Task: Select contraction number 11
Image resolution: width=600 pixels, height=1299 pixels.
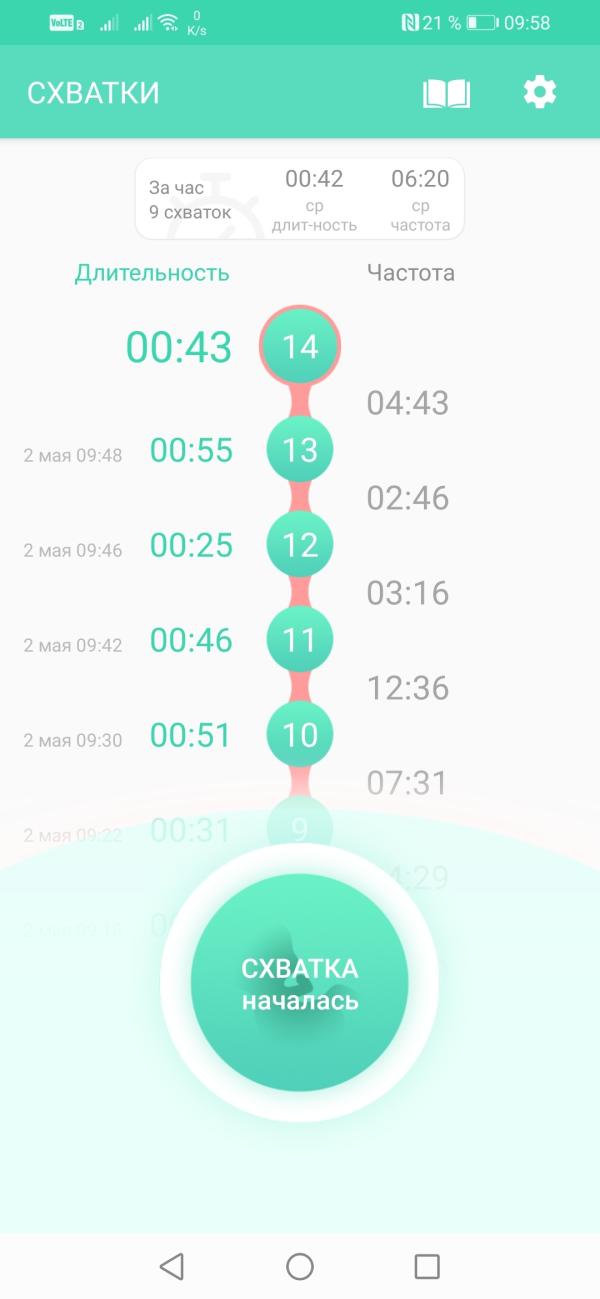Action: click(300, 640)
